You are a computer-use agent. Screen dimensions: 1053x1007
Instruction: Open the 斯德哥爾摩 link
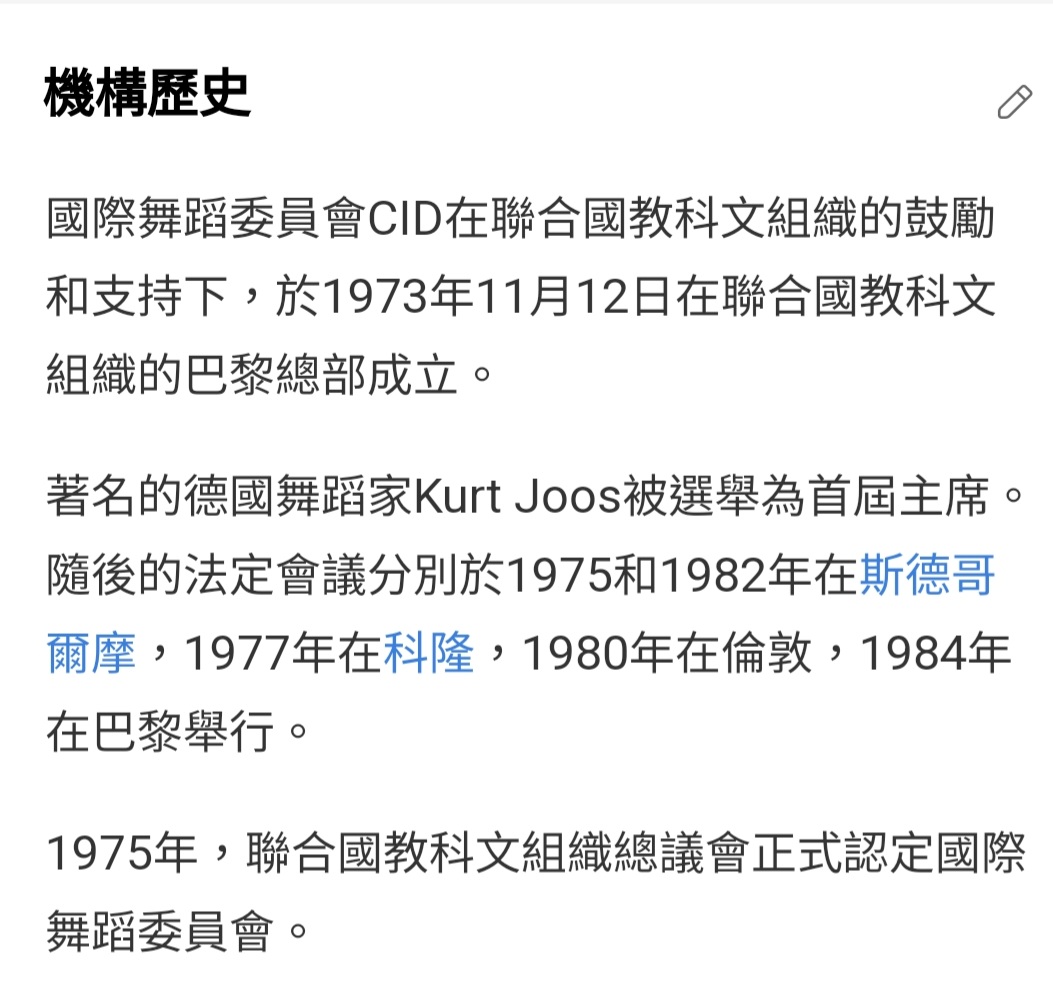point(926,577)
